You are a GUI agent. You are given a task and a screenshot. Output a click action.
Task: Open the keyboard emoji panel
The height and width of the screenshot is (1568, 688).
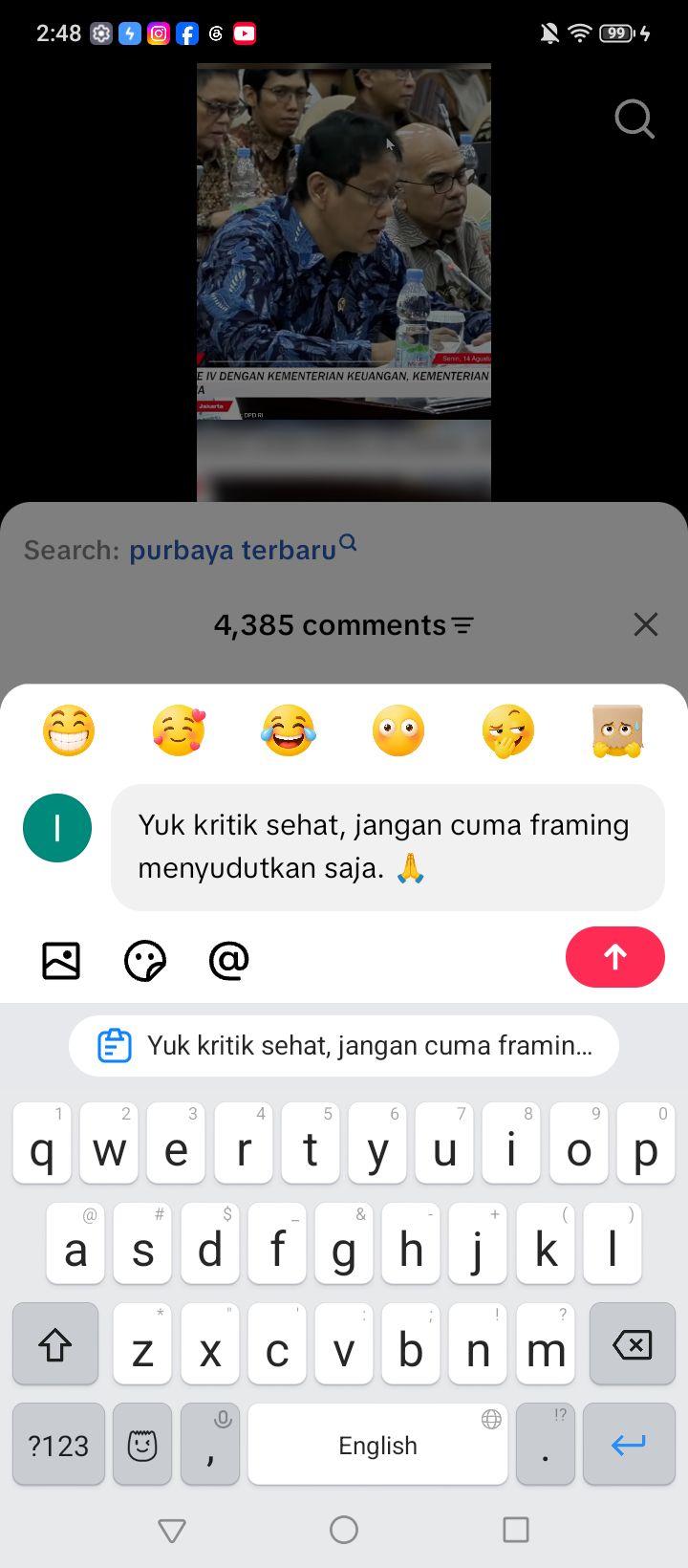pos(142,1445)
